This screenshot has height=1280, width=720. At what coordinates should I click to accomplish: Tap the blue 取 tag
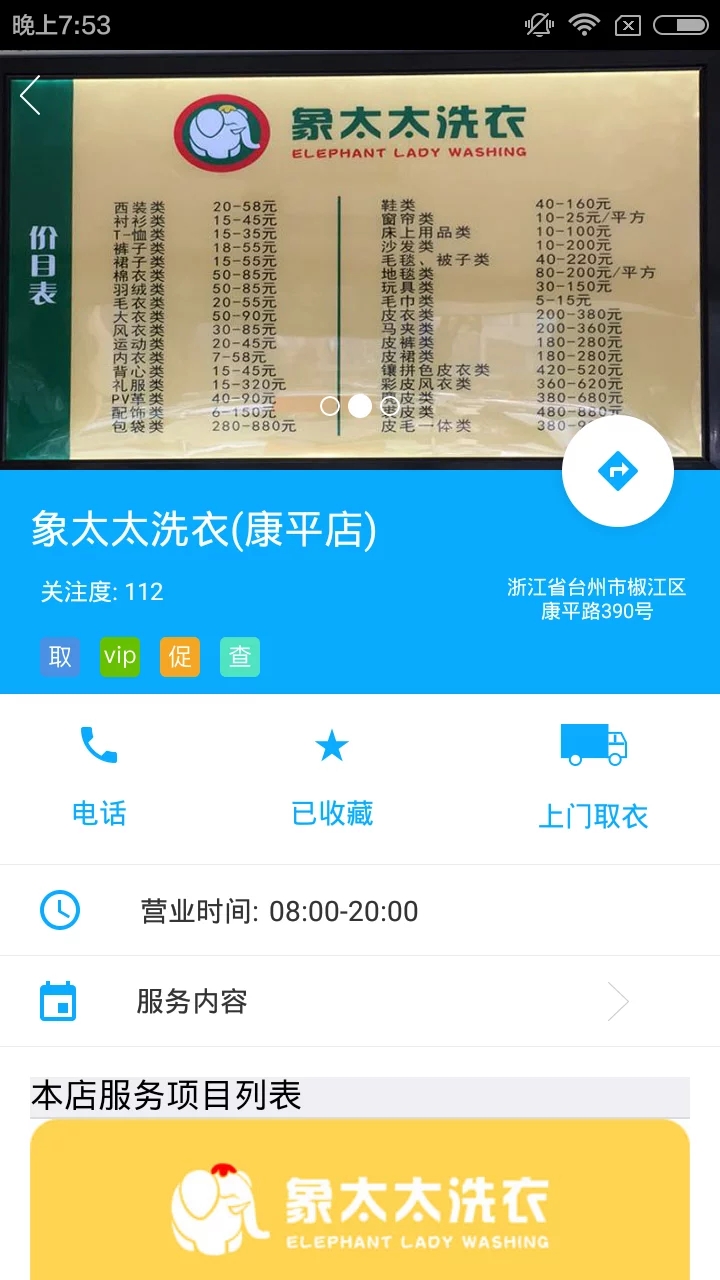[x=60, y=657]
